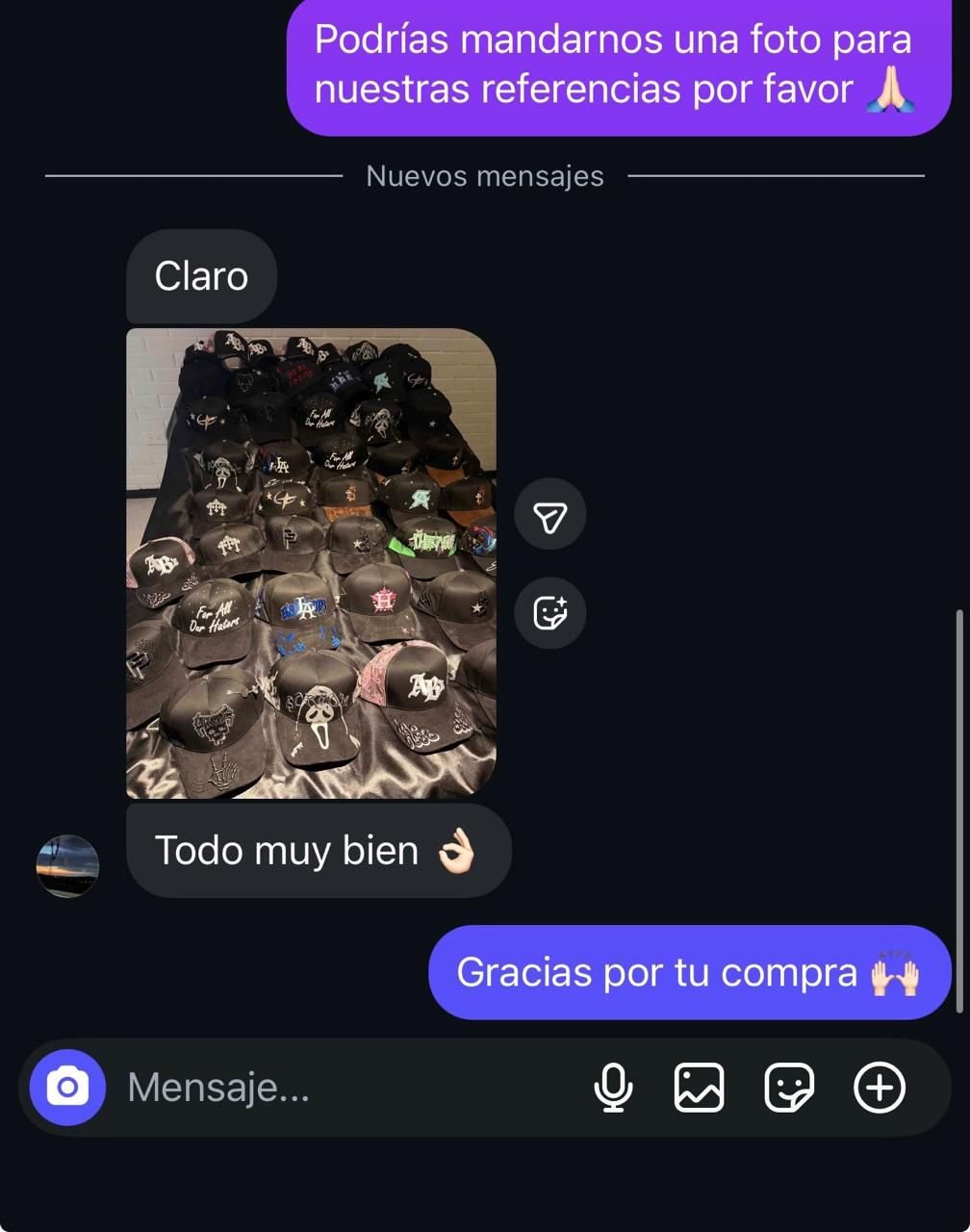Open the photo gallery picker
The height and width of the screenshot is (1232, 970).
pos(699,1088)
